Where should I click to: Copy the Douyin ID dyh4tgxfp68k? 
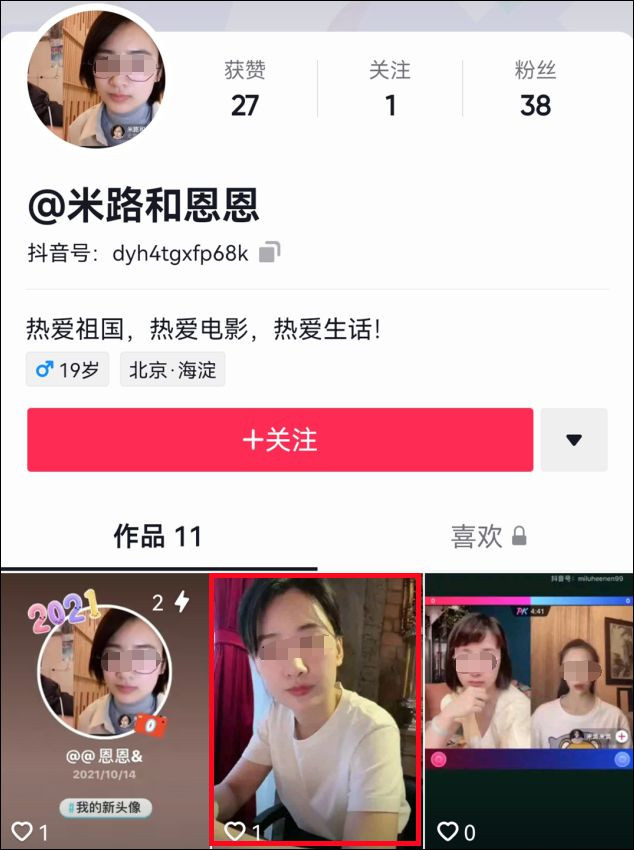(269, 253)
